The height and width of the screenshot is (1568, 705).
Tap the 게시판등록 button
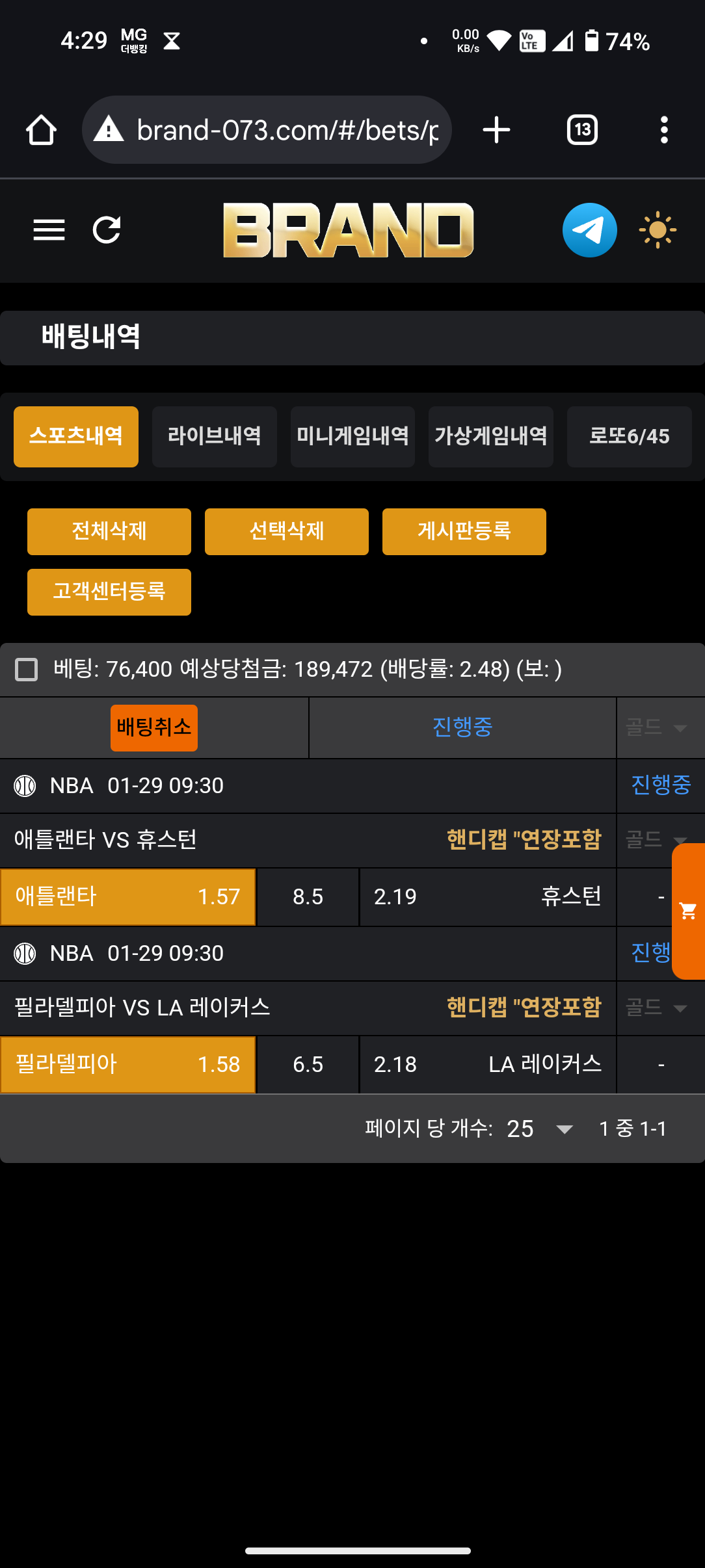tap(464, 531)
